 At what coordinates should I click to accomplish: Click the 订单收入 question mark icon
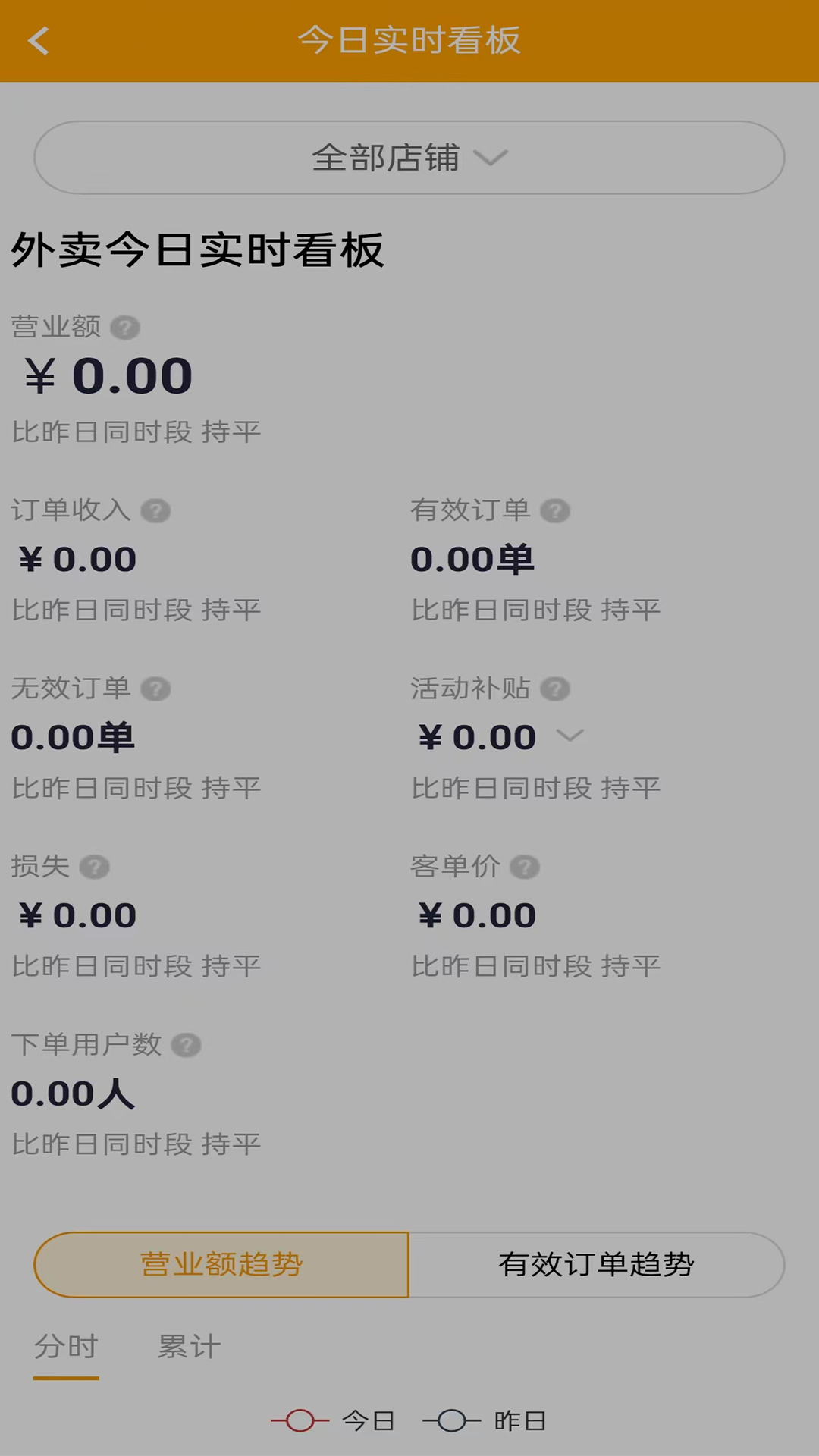(157, 512)
